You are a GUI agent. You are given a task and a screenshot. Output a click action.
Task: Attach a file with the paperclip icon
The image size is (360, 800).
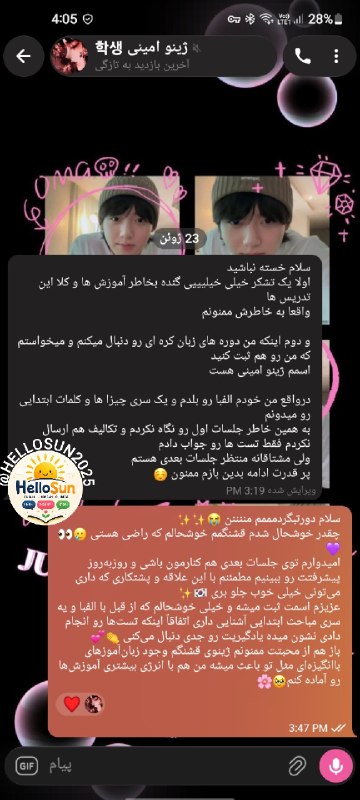pos(297,765)
